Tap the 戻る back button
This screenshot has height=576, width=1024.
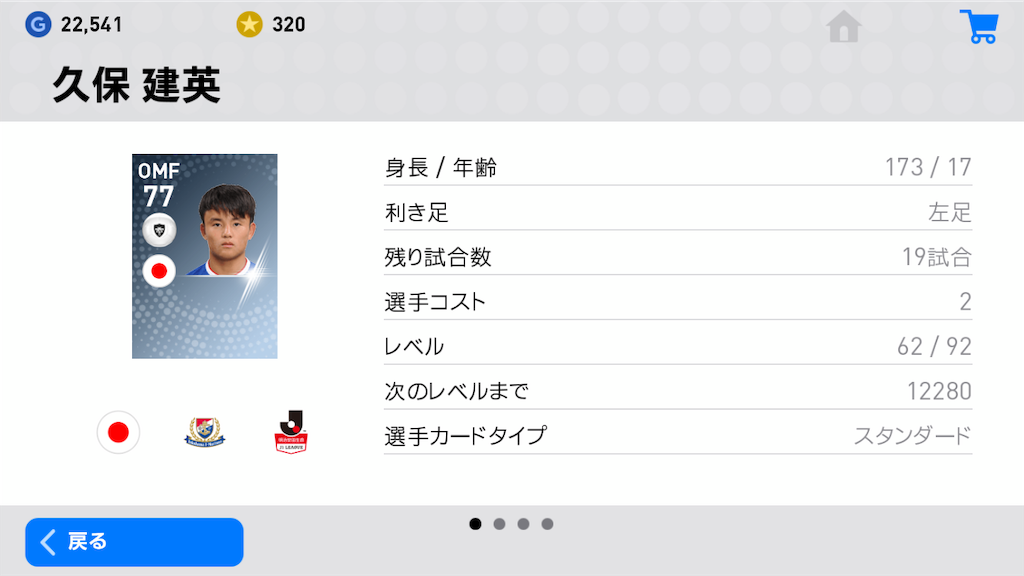134,542
